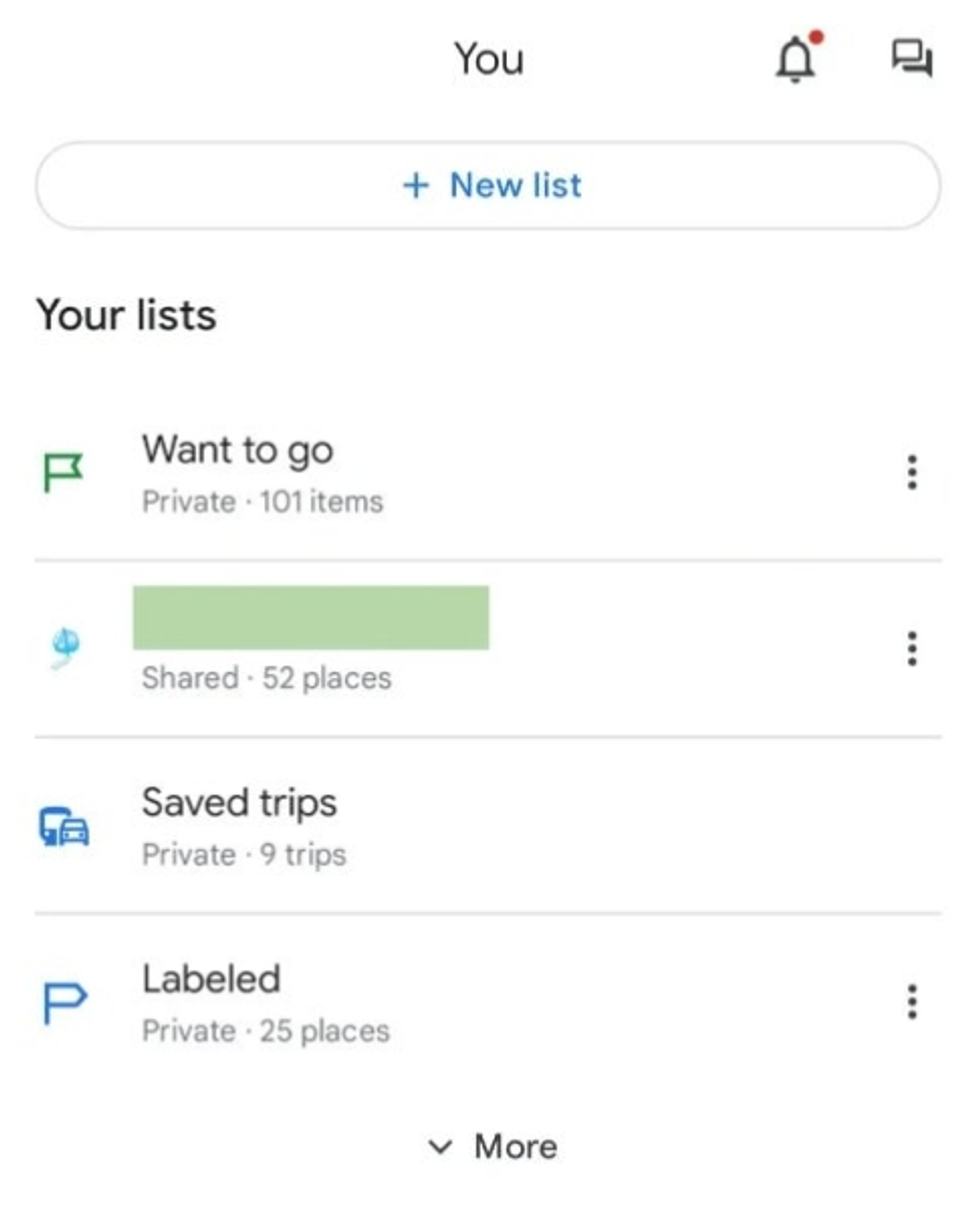
Task: Open the Labeled list entry
Action: tap(211, 978)
